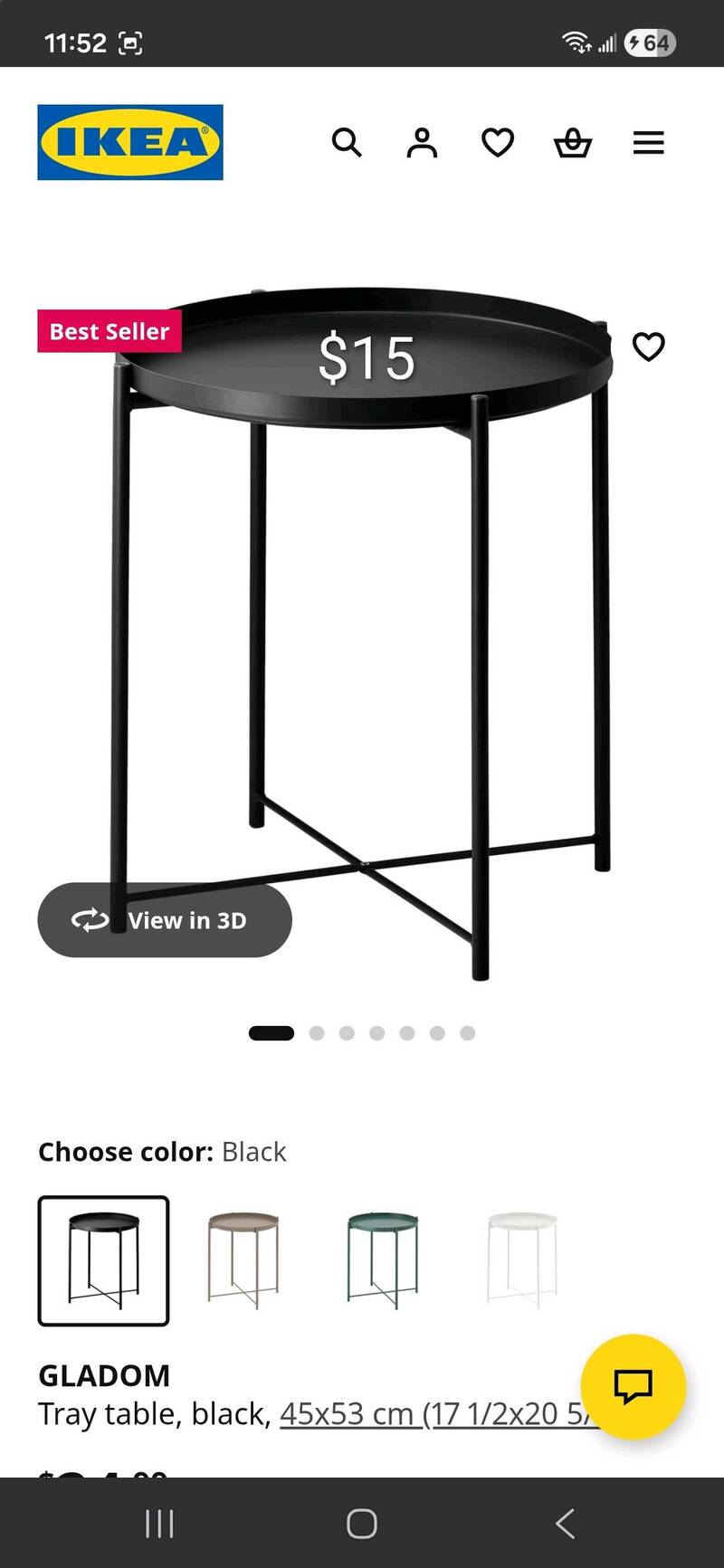Open the favorites heart in header
This screenshot has height=1568, width=724.
[x=498, y=143]
